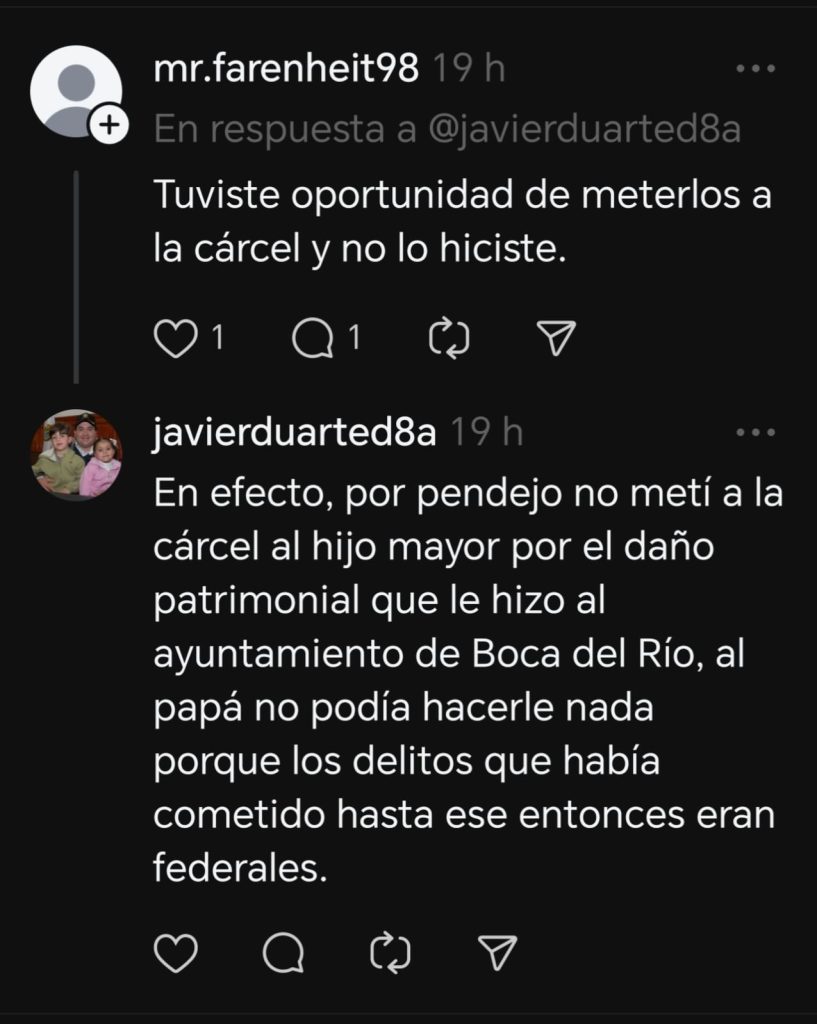This screenshot has width=817, height=1024.
Task: Share mr.farenheit98's reply
Action: pyautogui.click(x=555, y=341)
